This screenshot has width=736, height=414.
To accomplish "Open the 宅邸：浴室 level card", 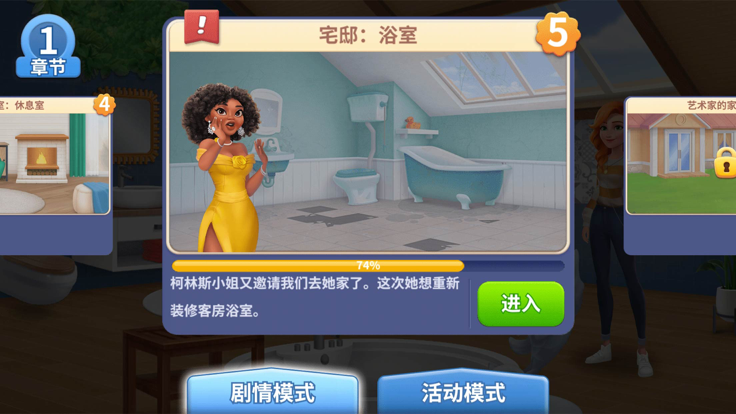I will click(x=368, y=150).
